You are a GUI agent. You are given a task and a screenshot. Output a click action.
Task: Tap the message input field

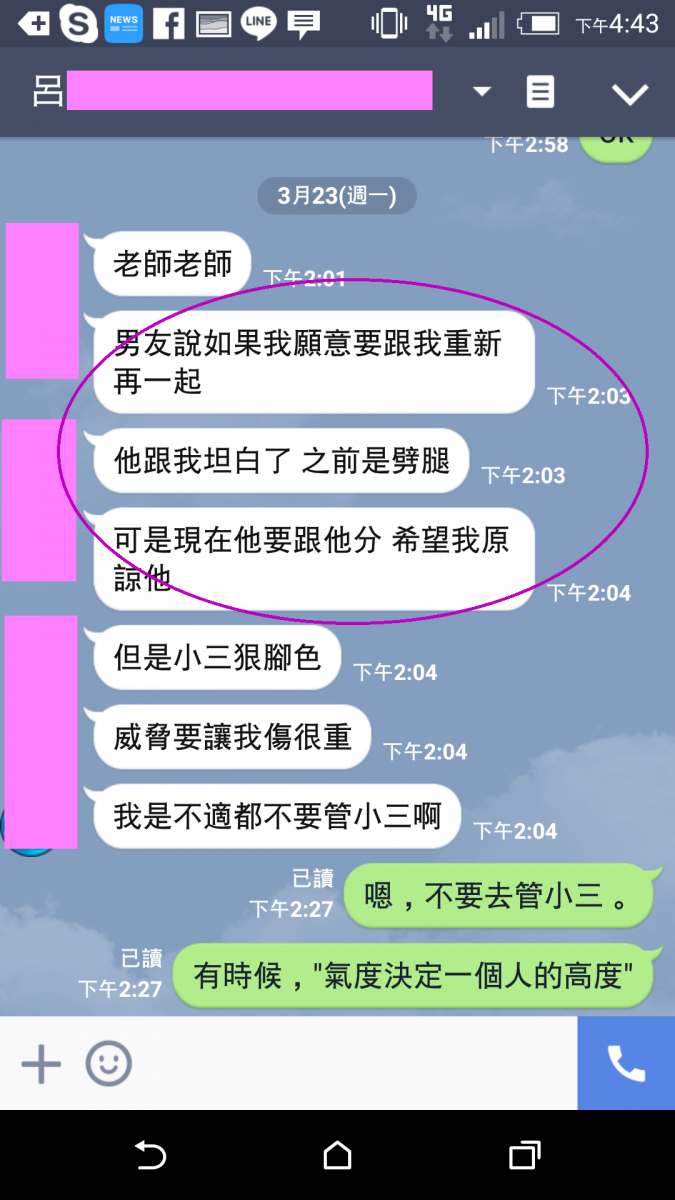(x=350, y=1064)
